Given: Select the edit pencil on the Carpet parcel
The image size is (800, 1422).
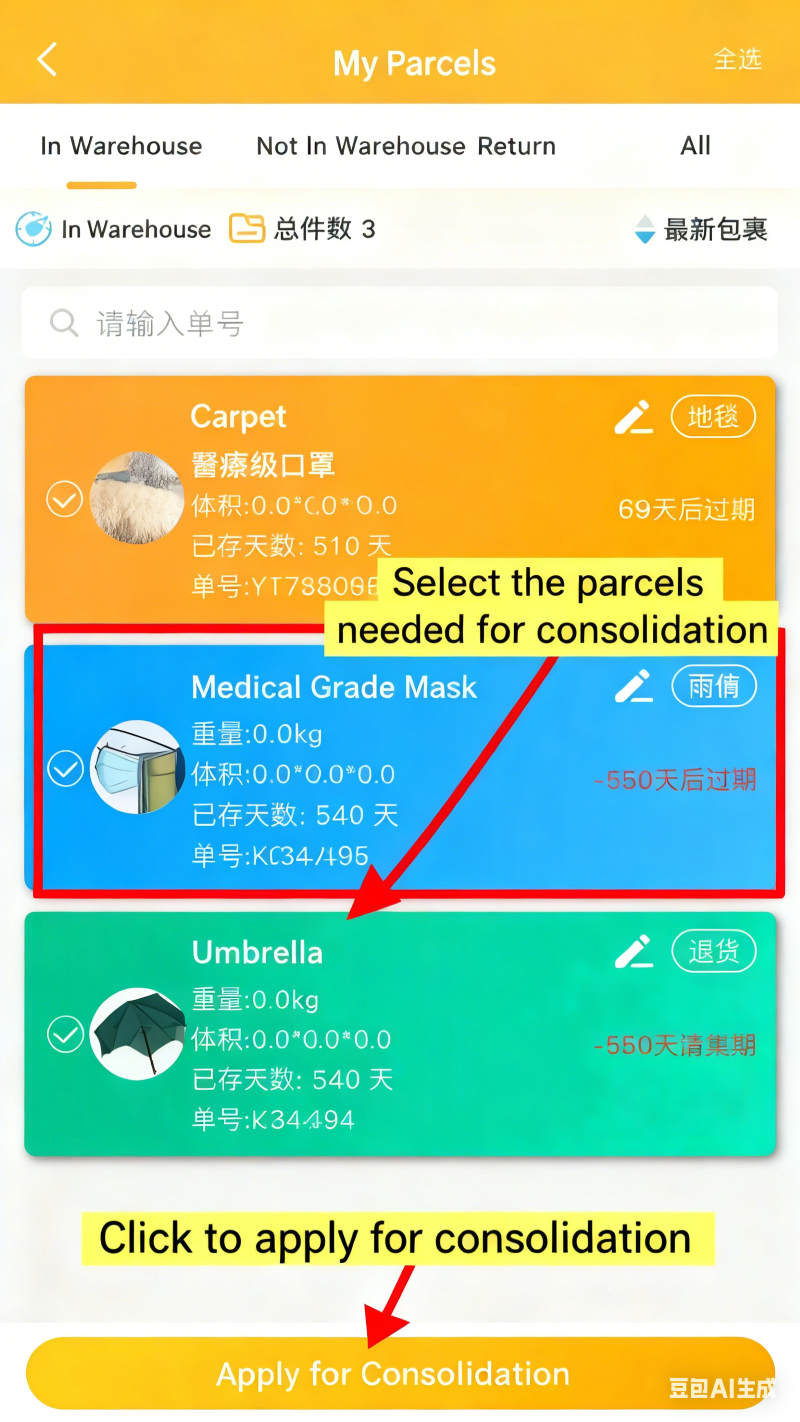Looking at the screenshot, I should (633, 417).
